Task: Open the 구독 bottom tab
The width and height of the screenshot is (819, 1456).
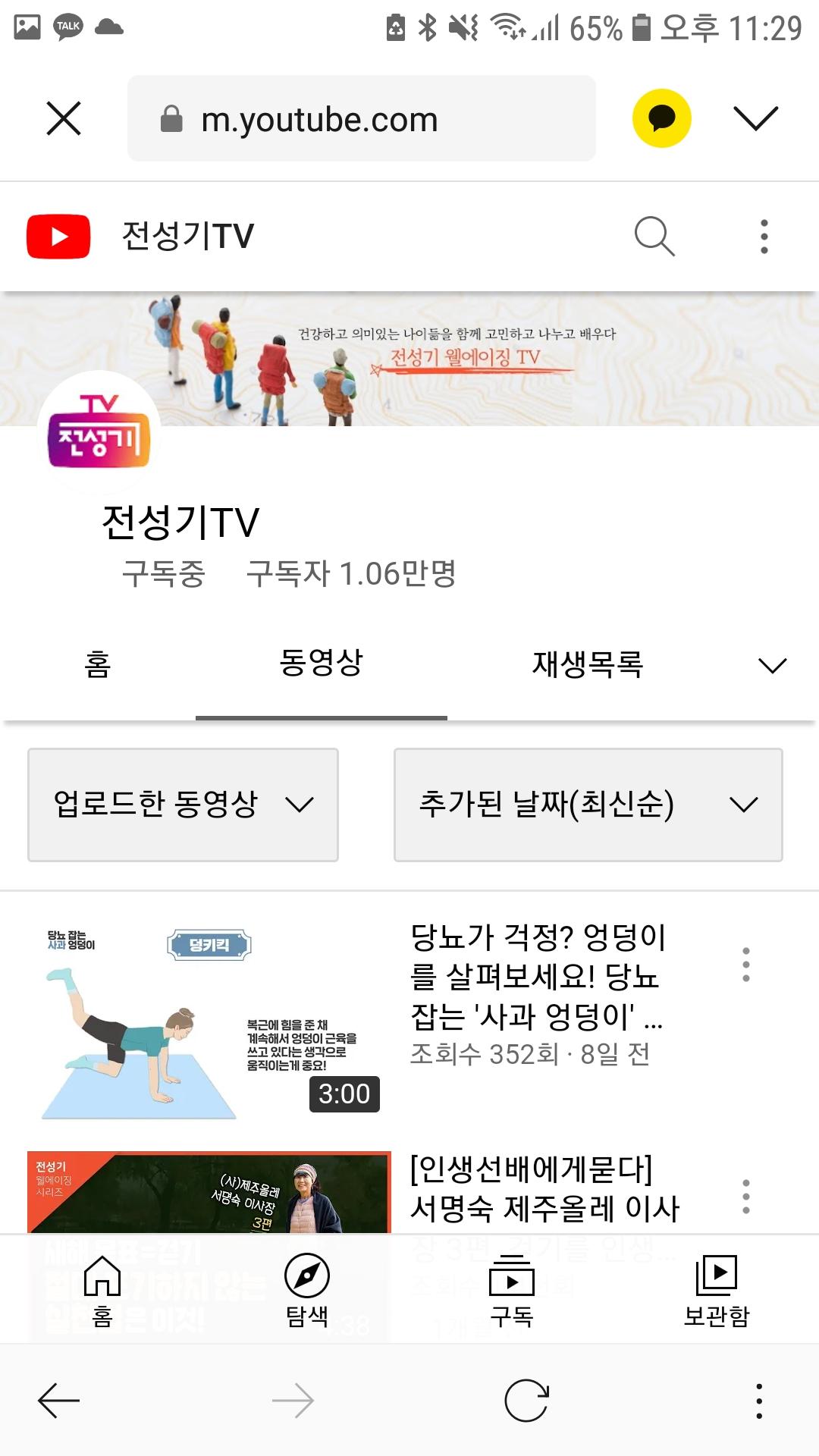Action: 512,1289
